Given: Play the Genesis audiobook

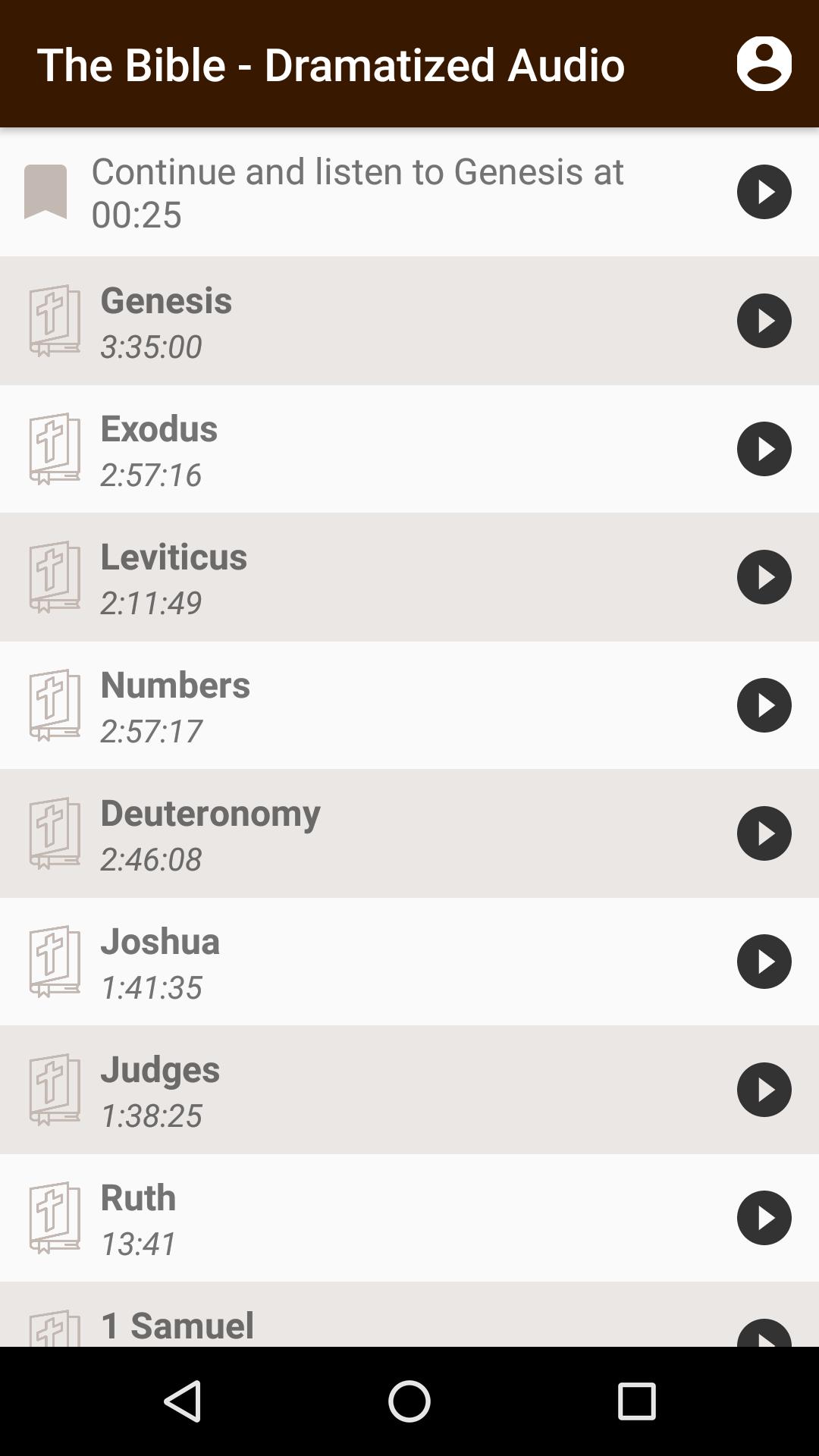Looking at the screenshot, I should pos(764,321).
